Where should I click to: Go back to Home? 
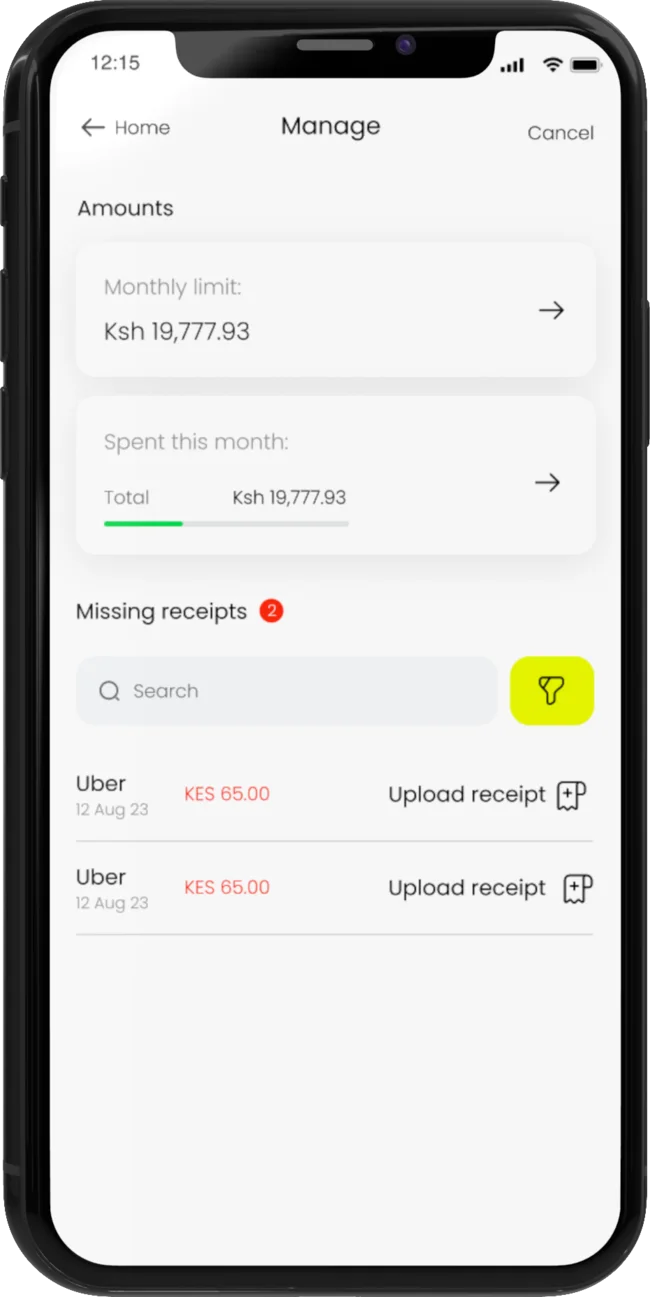125,127
